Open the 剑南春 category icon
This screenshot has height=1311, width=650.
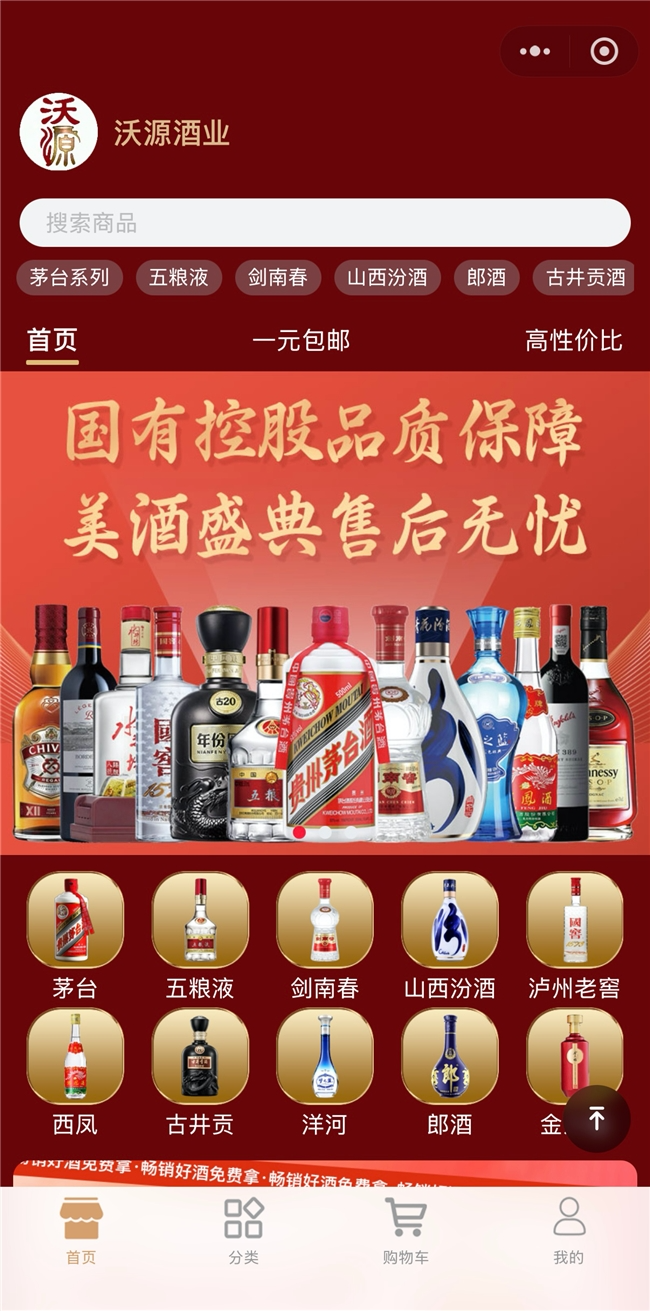[x=325, y=920]
